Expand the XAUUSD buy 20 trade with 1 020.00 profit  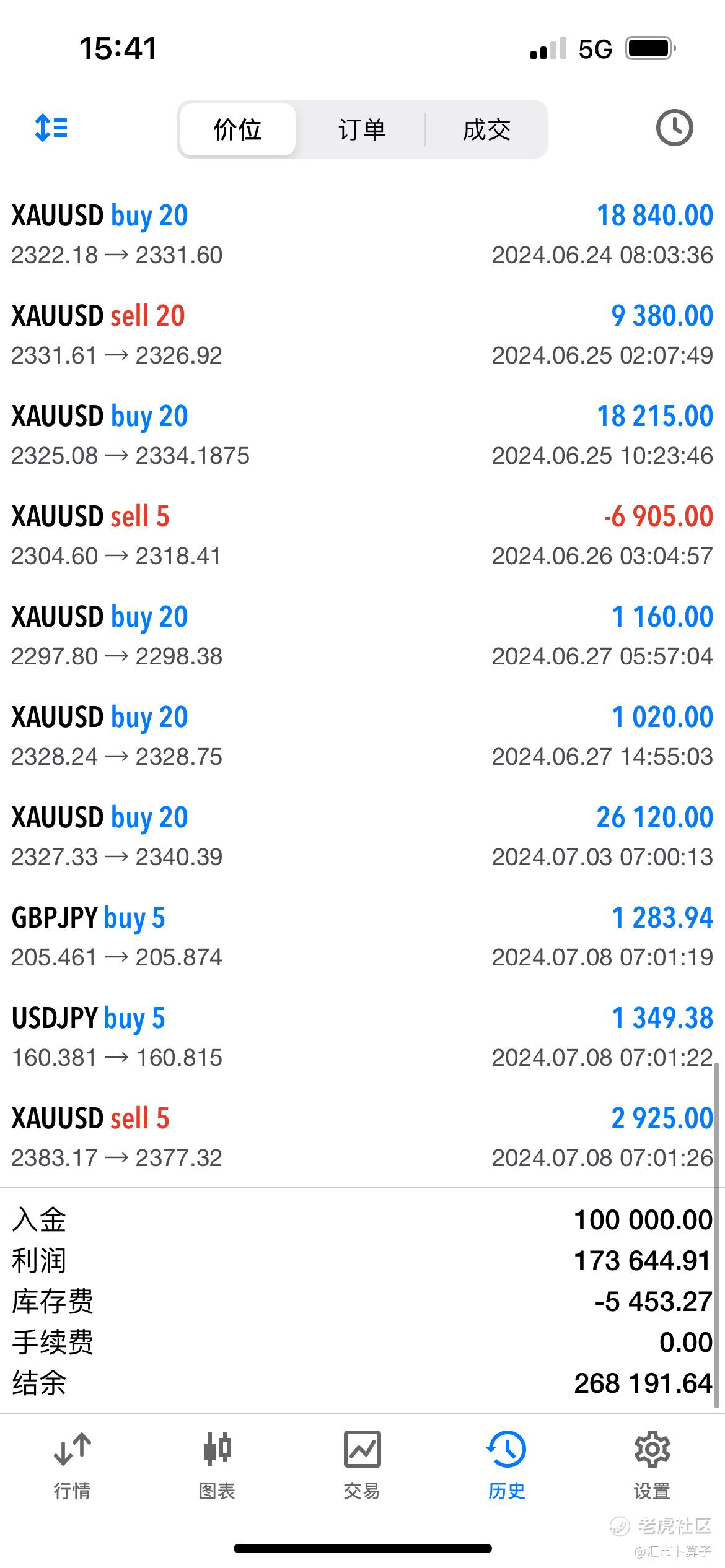pos(362,736)
